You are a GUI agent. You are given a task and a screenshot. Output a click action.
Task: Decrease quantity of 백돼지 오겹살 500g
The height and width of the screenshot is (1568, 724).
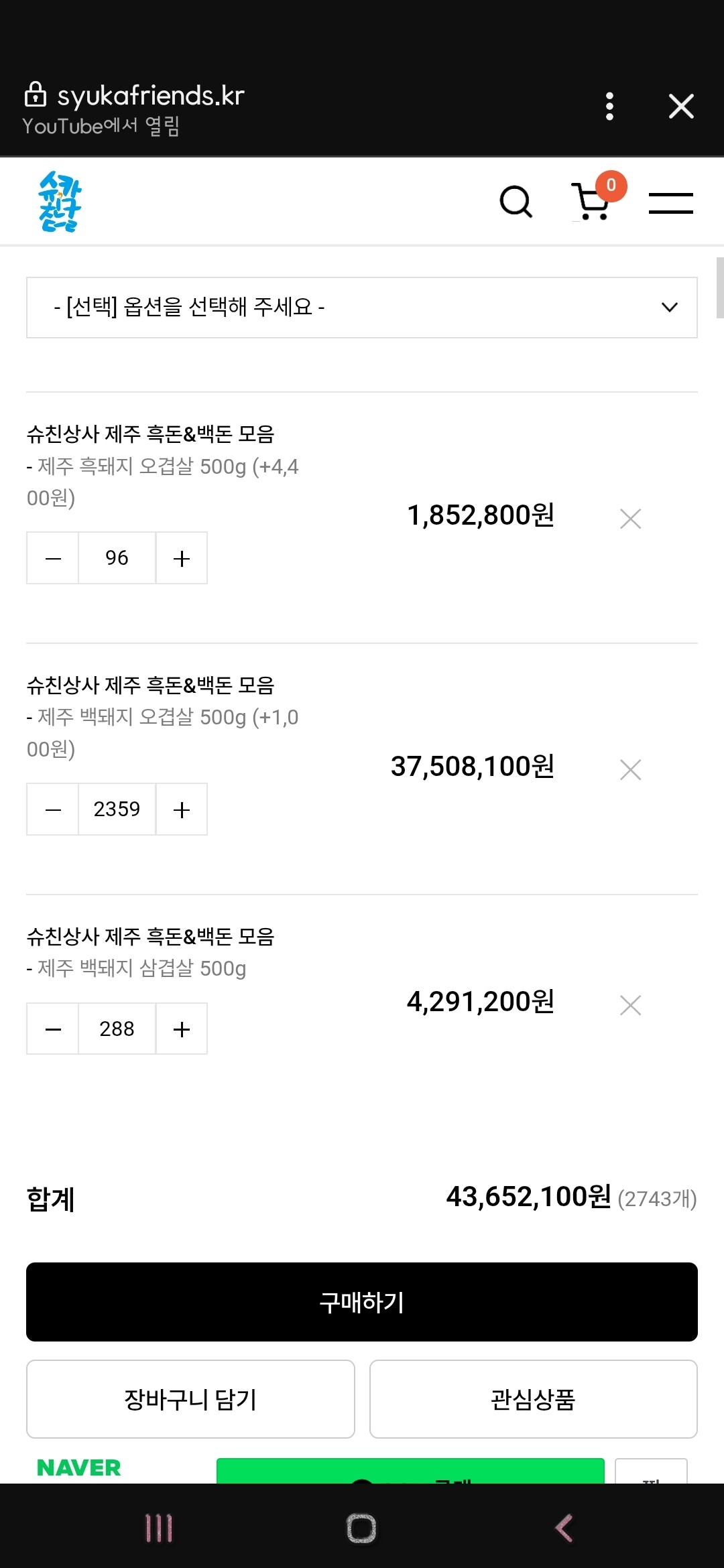(53, 809)
